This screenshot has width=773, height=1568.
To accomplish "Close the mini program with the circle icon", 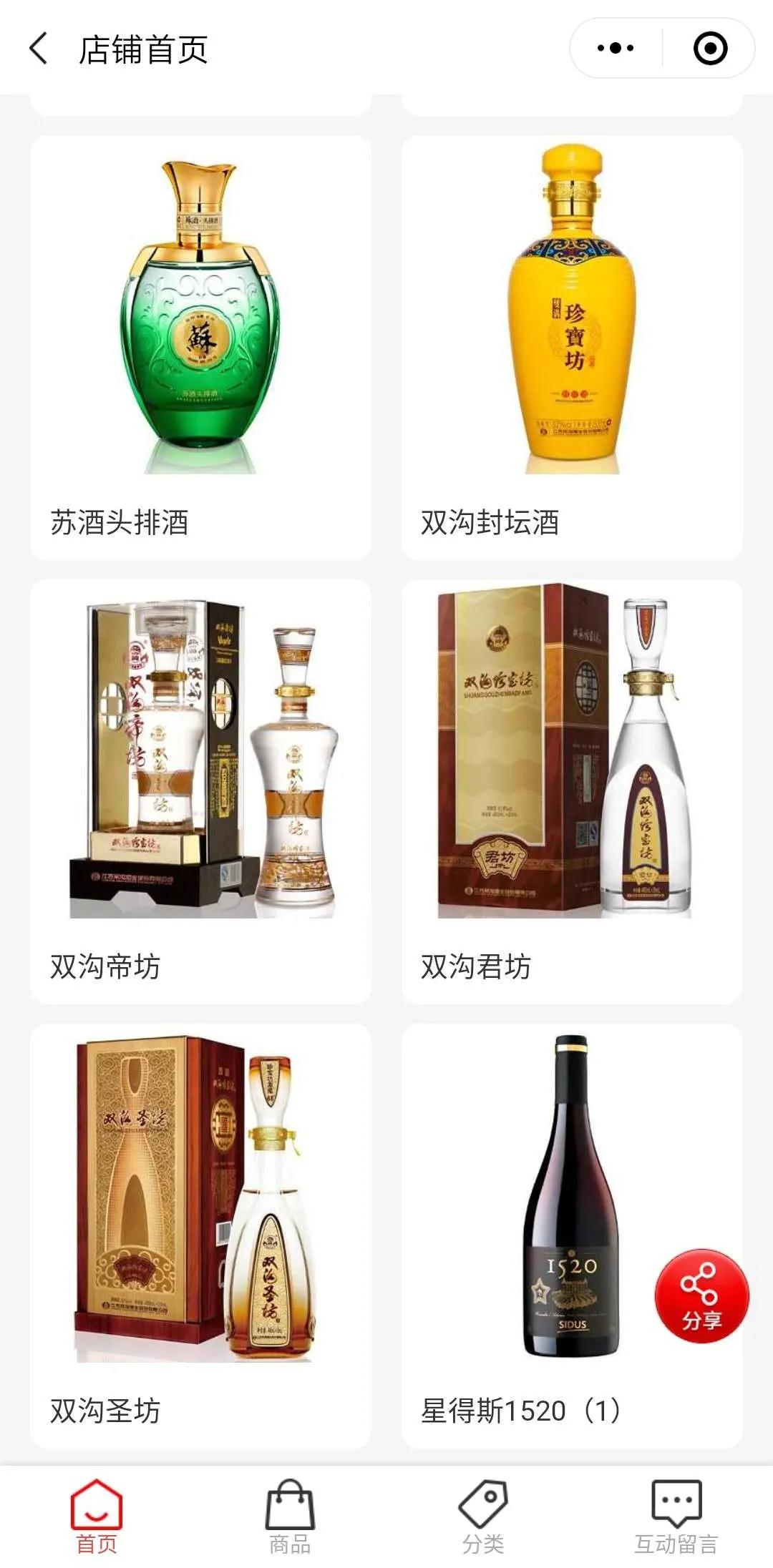I will pos(710,49).
